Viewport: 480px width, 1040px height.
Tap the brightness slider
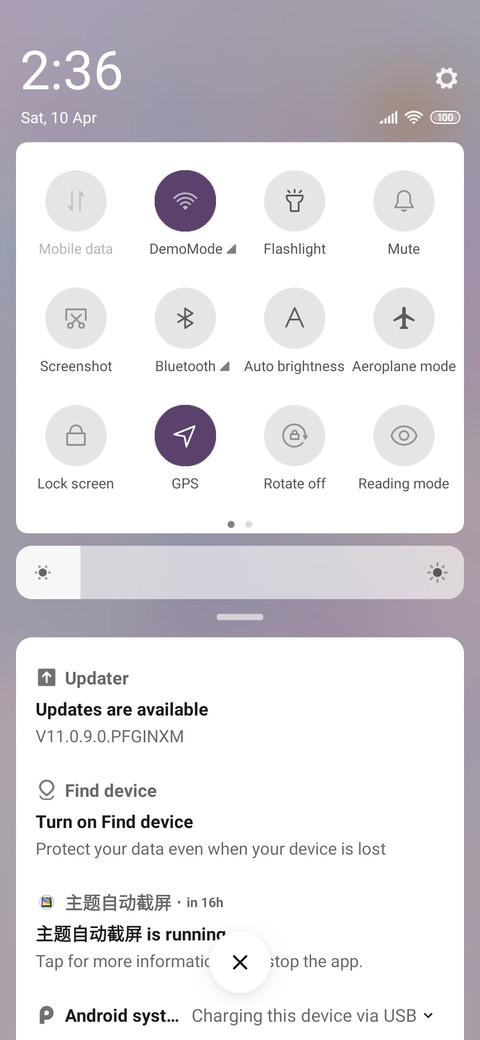pos(240,572)
